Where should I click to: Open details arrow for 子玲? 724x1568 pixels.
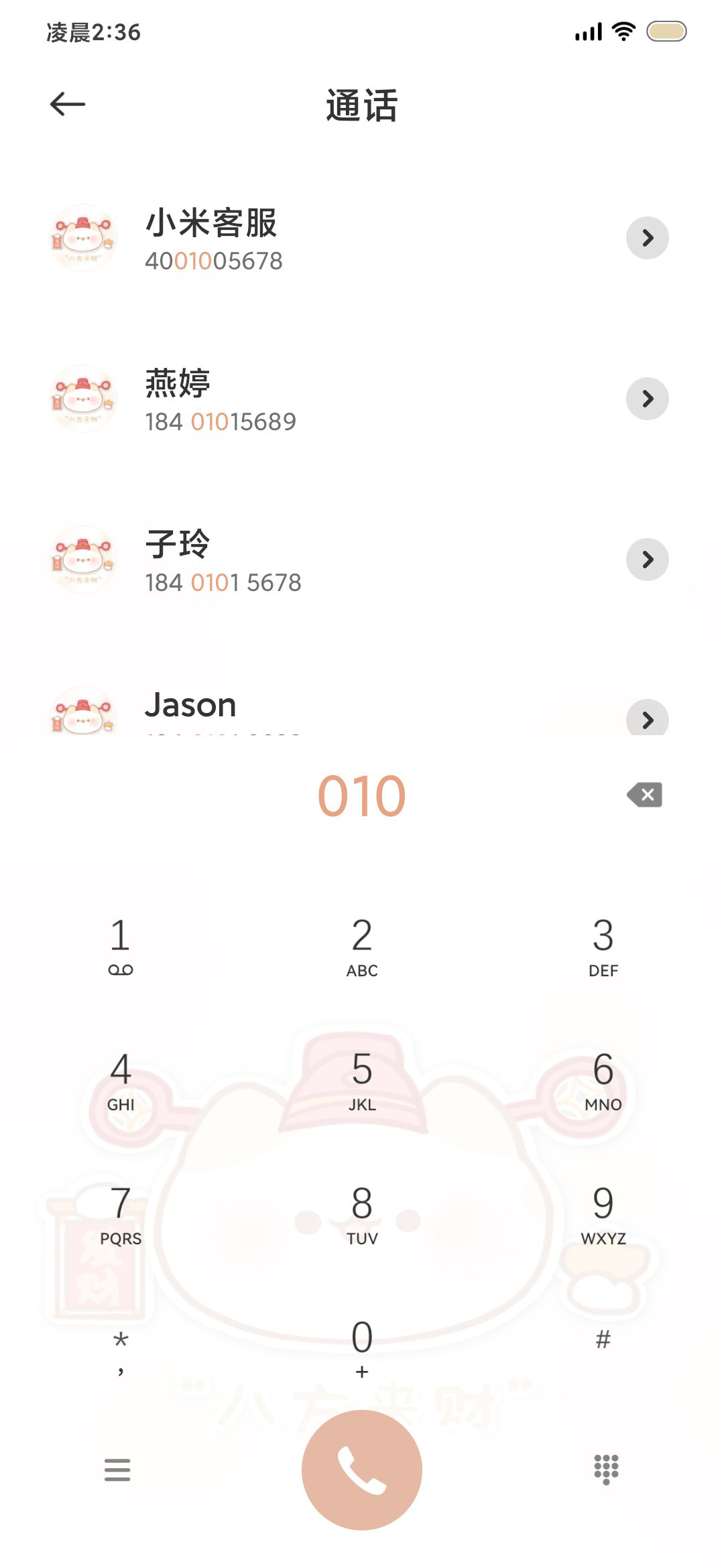(x=647, y=560)
